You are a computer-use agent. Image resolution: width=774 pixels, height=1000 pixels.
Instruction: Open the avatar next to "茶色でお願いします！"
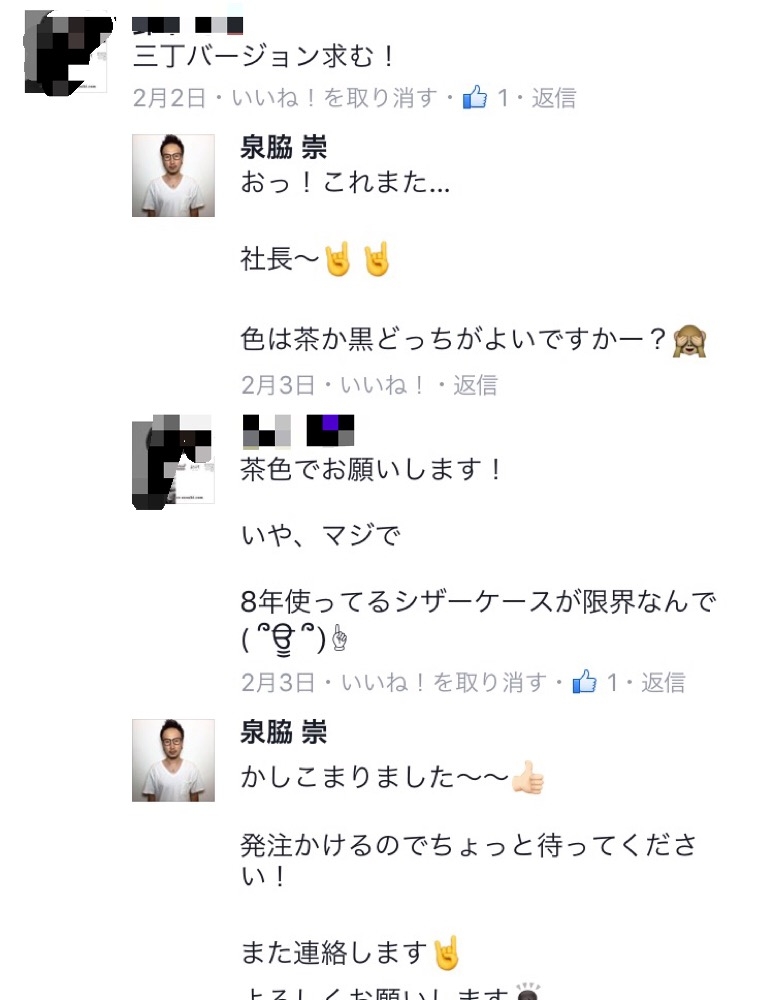click(x=172, y=461)
